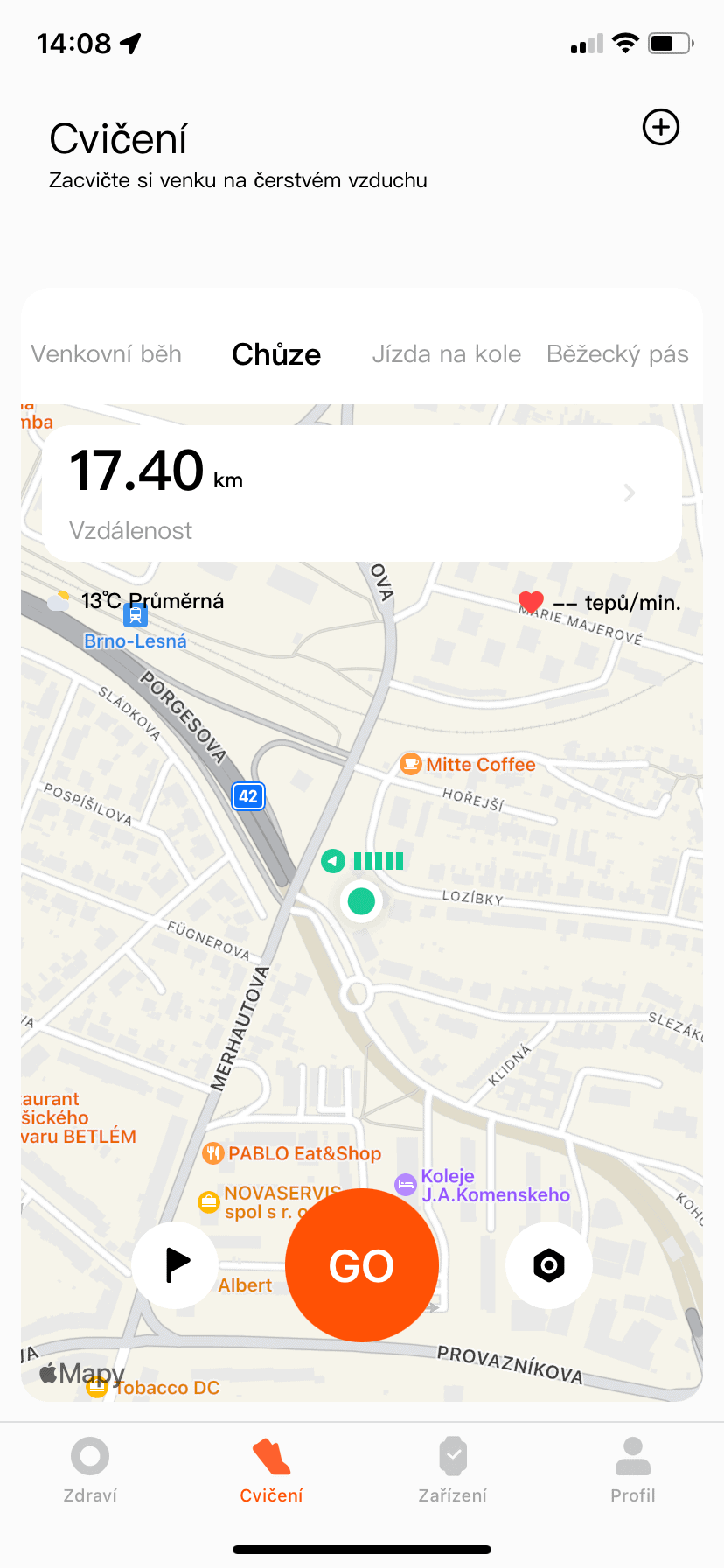Choose the Běžecký pás tab
The height and width of the screenshot is (1568, 724).
[x=617, y=354]
